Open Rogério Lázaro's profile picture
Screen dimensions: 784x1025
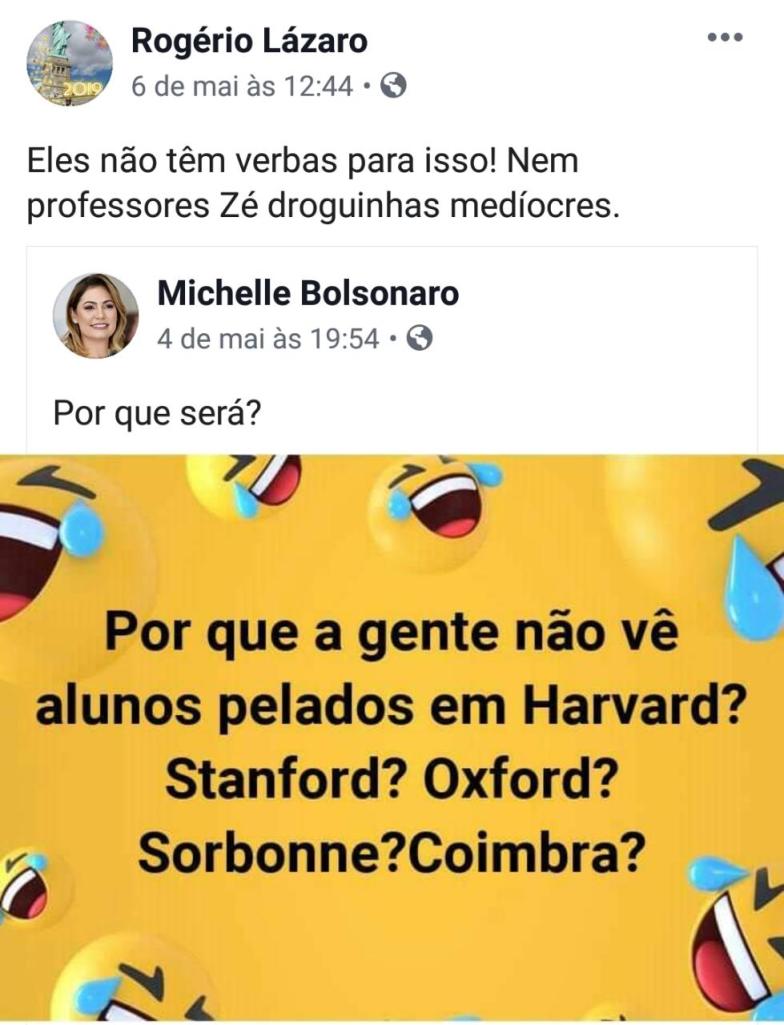[69, 62]
